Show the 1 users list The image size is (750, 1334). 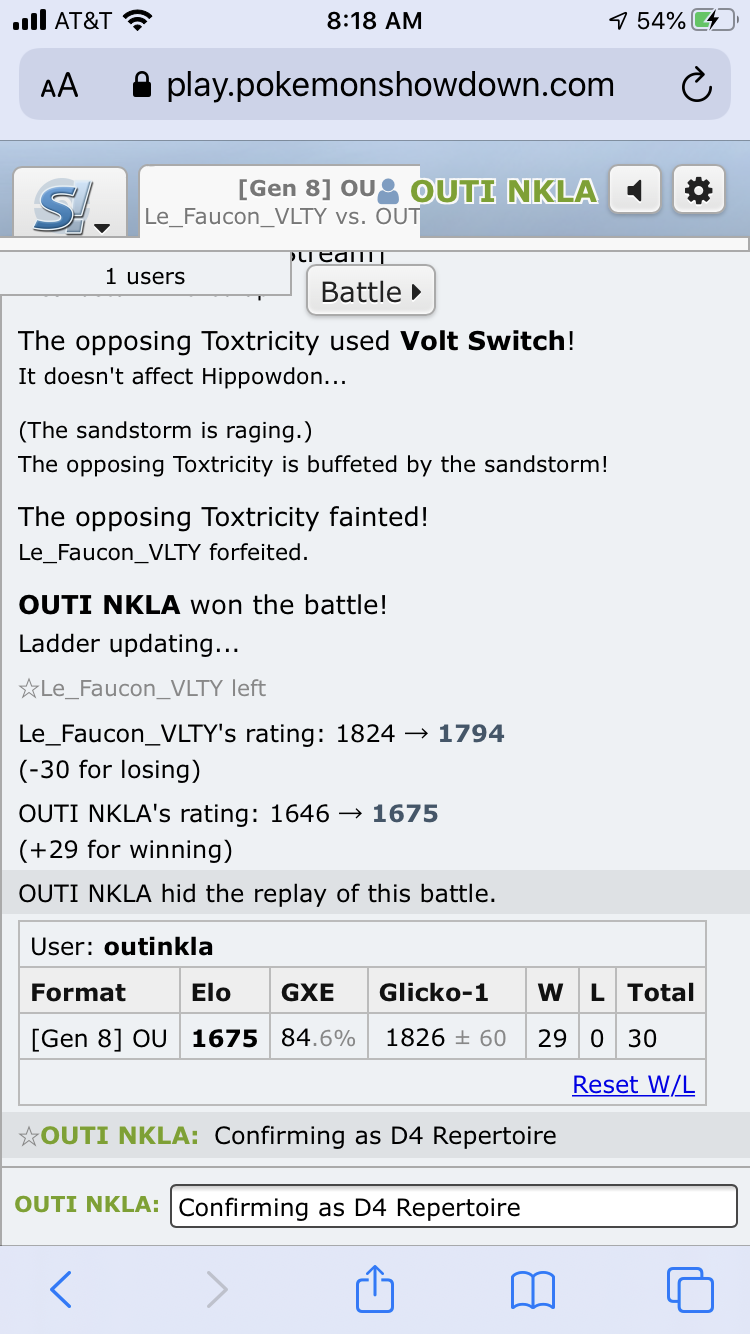click(145, 277)
